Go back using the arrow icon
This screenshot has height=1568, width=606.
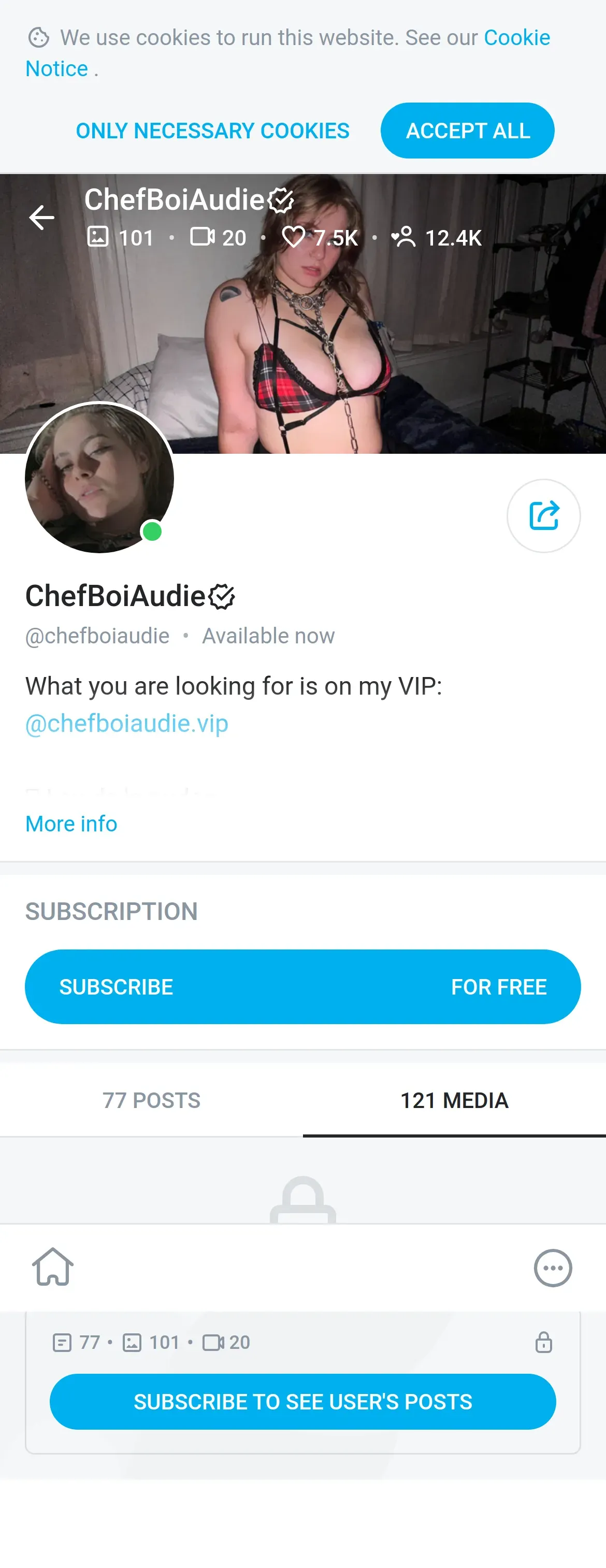pos(41,218)
